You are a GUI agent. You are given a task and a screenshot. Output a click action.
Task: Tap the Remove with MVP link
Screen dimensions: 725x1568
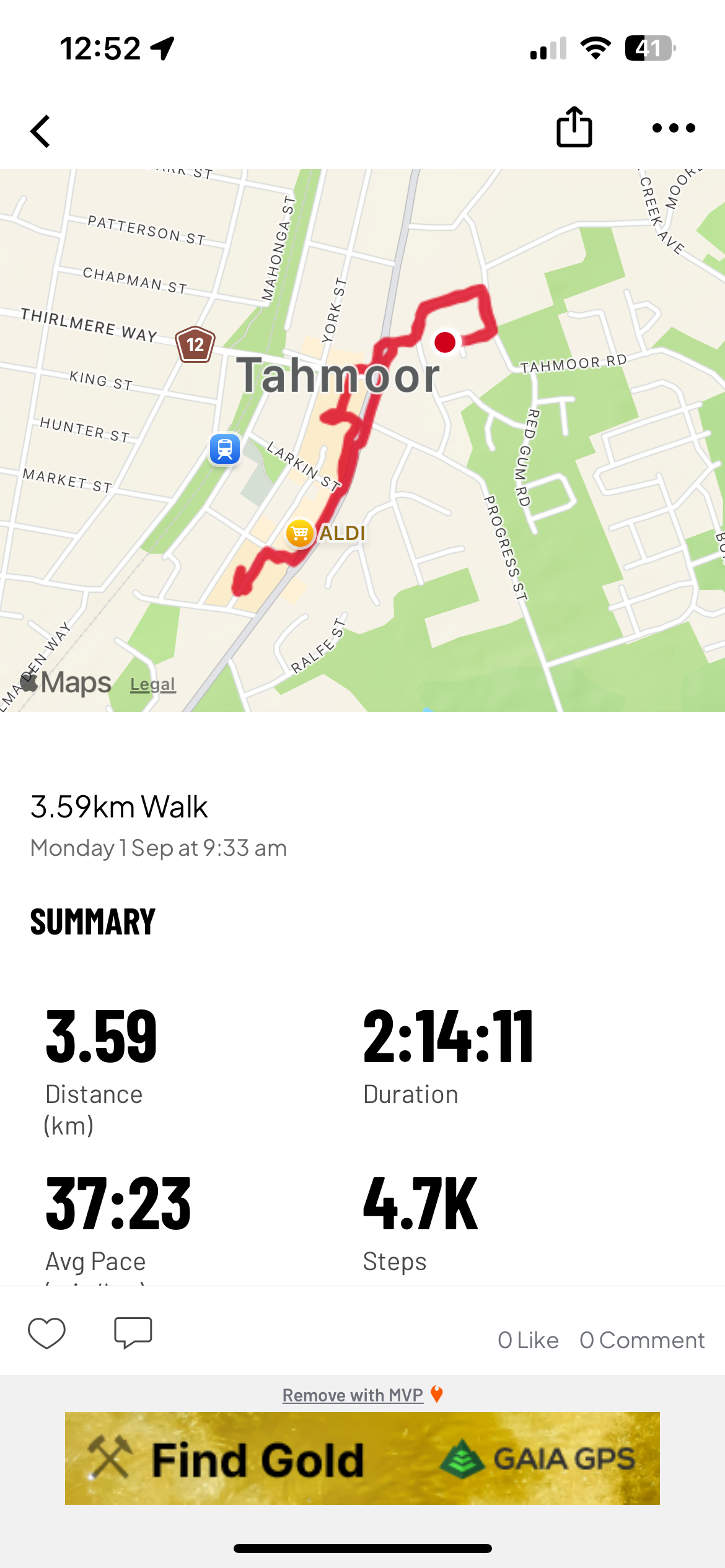353,1395
